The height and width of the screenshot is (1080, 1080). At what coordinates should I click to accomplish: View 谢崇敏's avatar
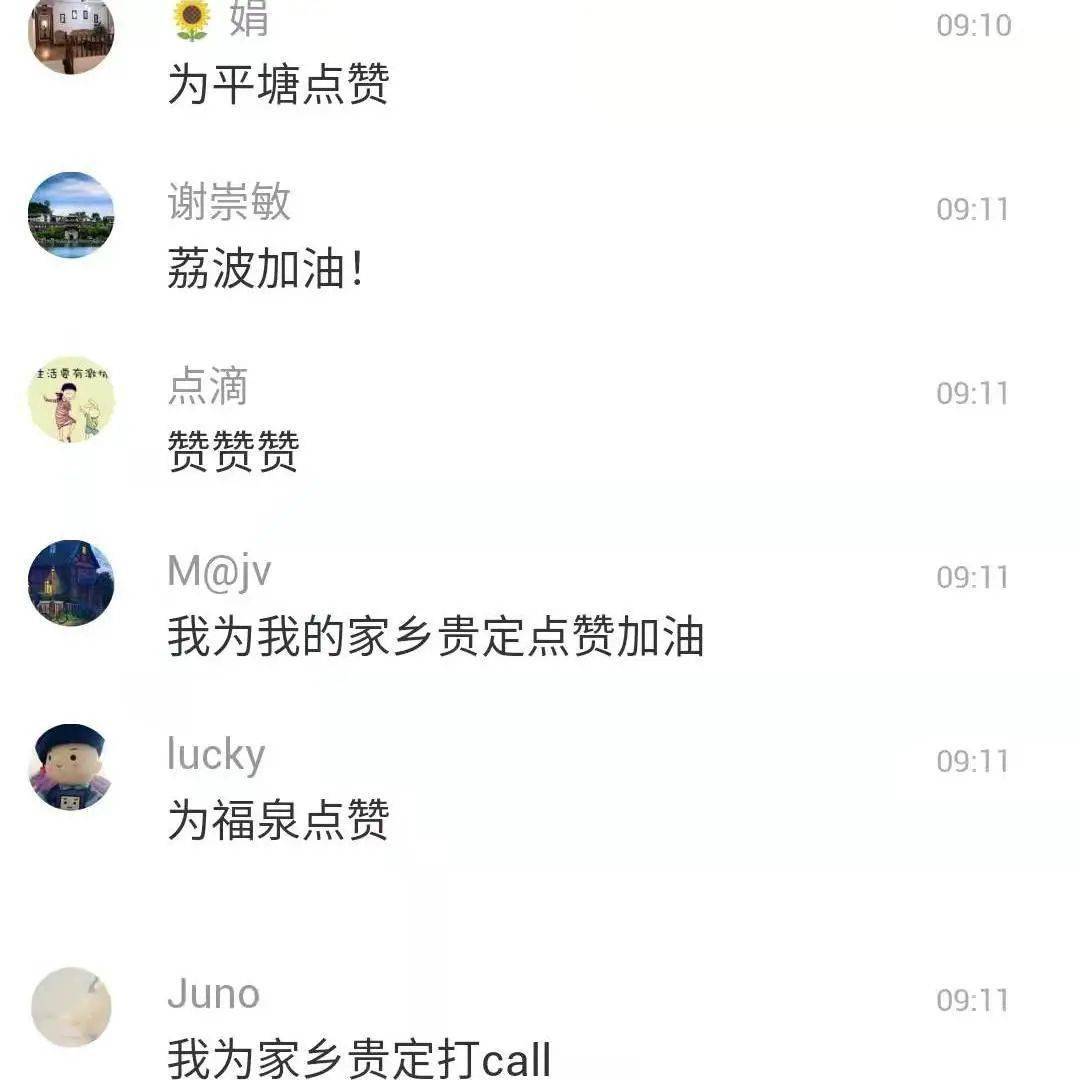(x=70, y=215)
